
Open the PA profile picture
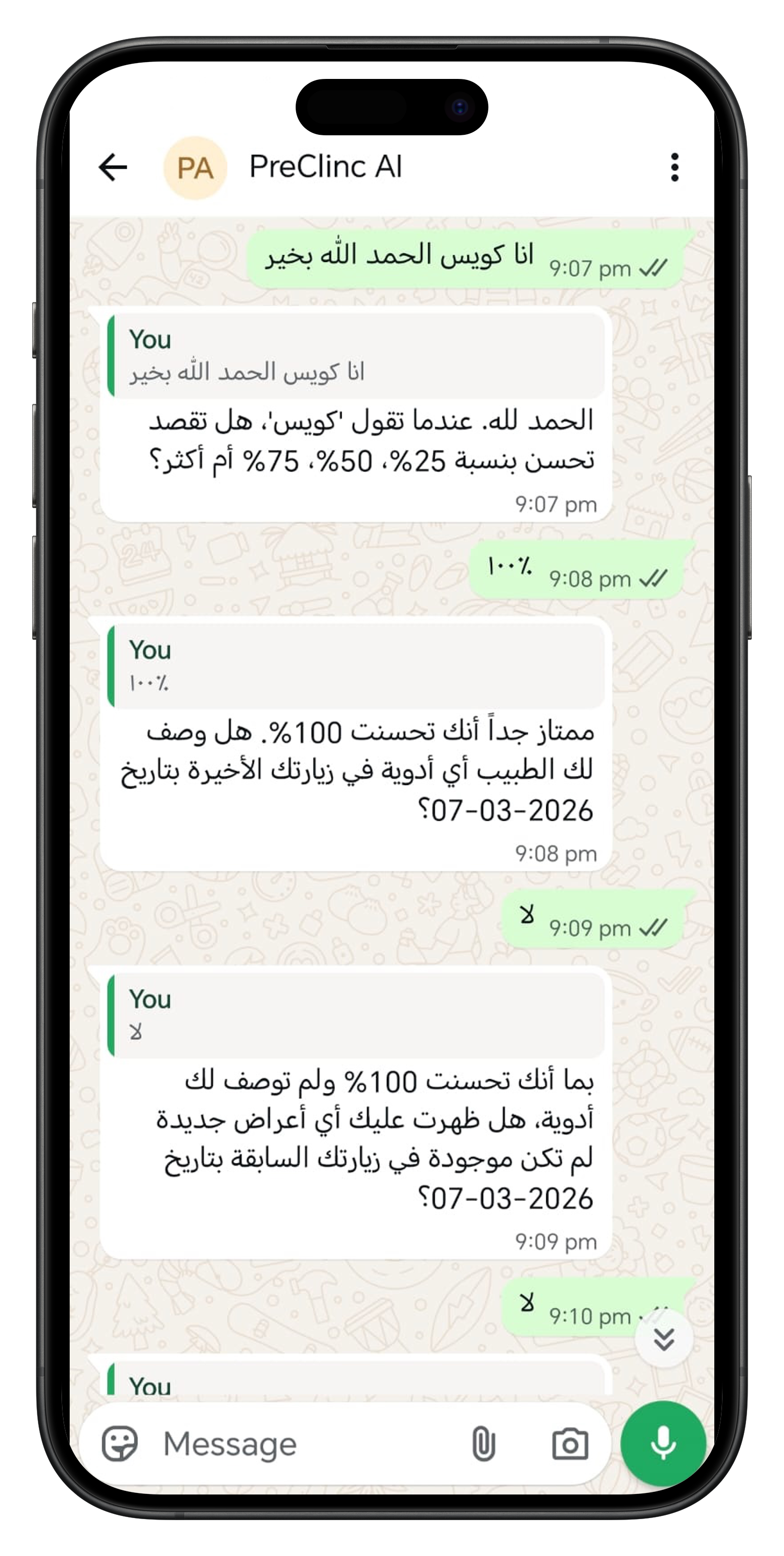point(195,168)
